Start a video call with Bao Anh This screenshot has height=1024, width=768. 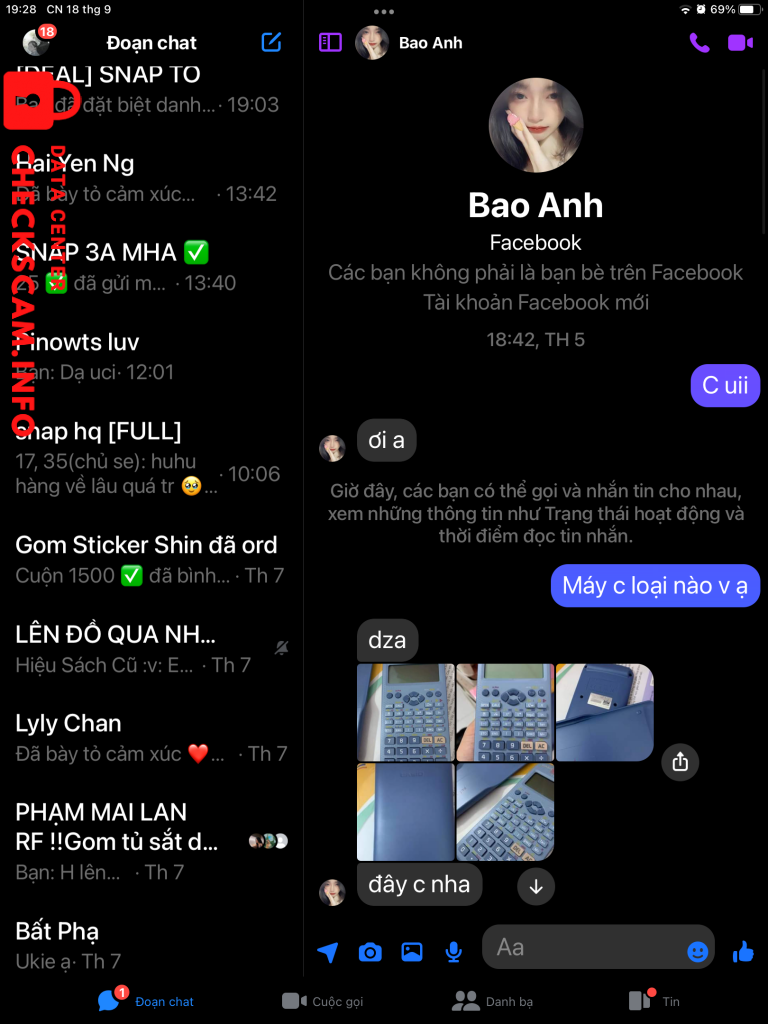tap(740, 43)
